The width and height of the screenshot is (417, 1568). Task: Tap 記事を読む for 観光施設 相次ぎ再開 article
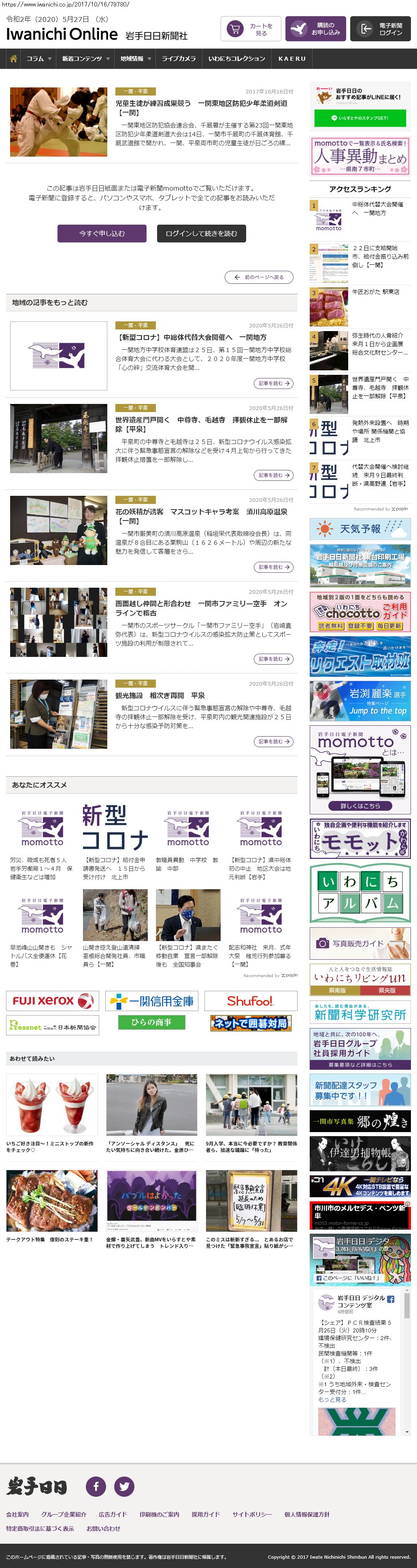273,742
